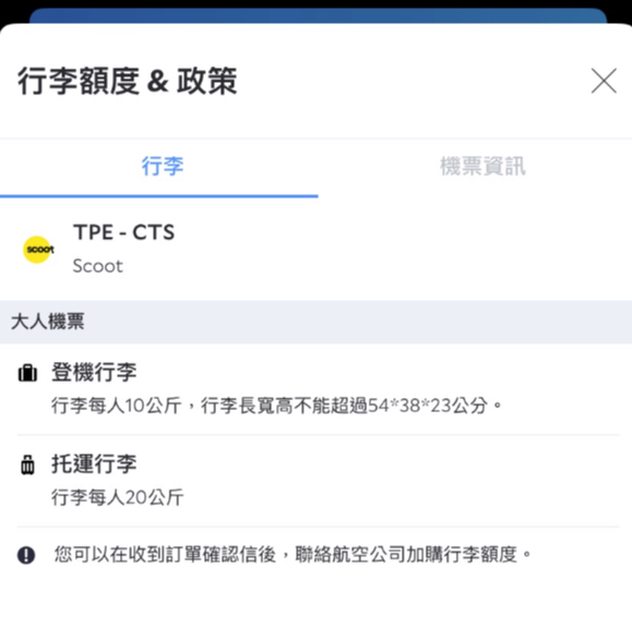Switch to the 機票資訊 tab

[x=482, y=167]
